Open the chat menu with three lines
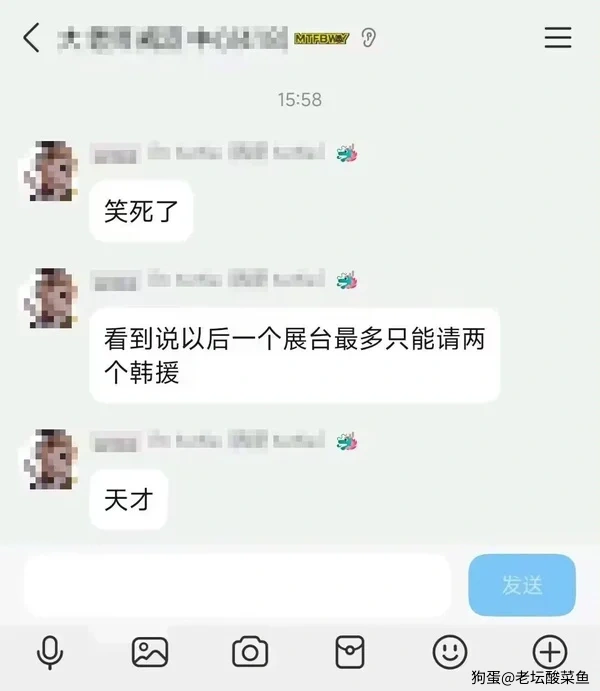Image resolution: width=600 pixels, height=691 pixels. [x=557, y=38]
